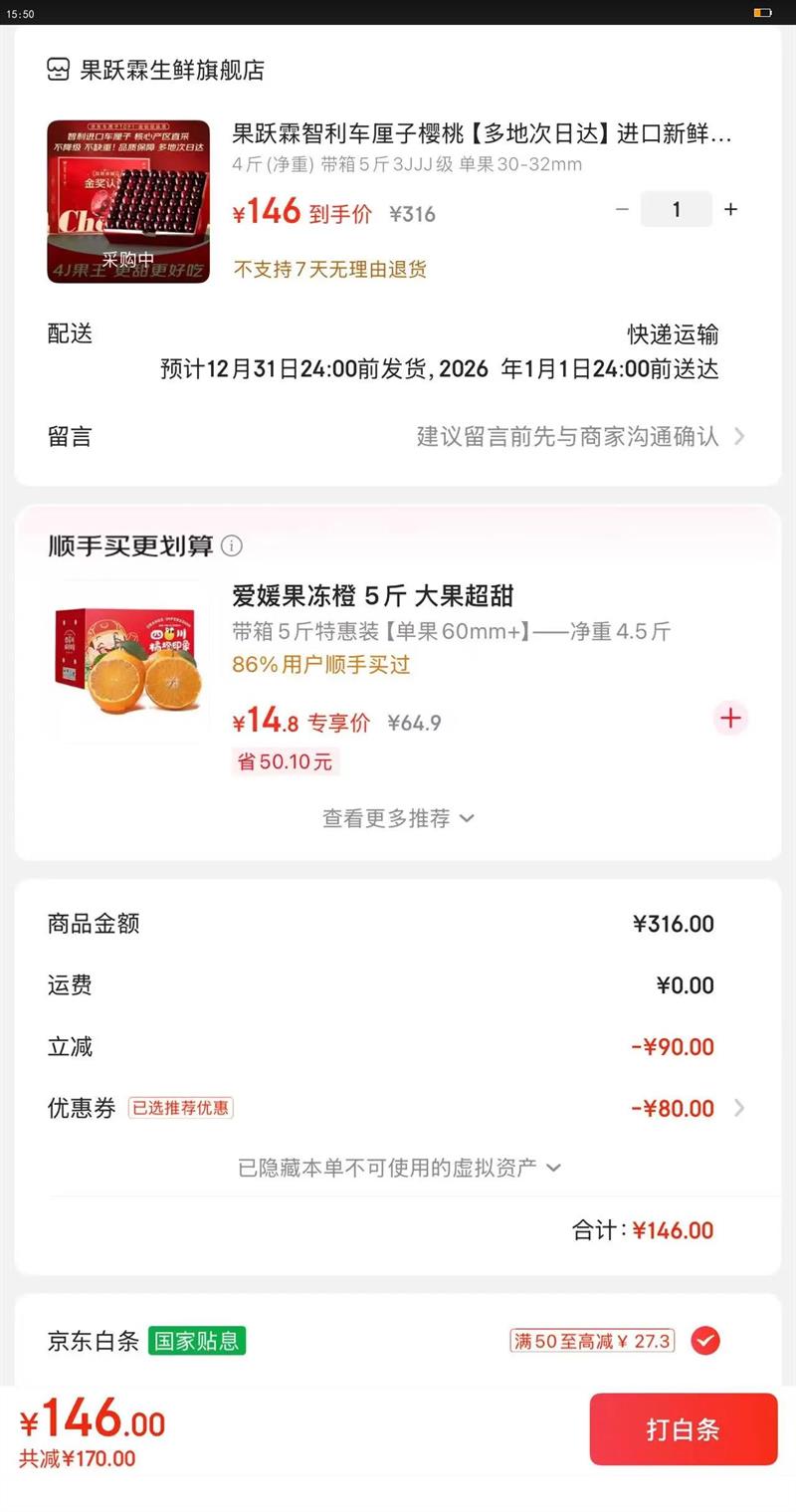The width and height of the screenshot is (796, 1512).
Task: Uncheck the 京东白条 payment option
Action: [705, 1341]
